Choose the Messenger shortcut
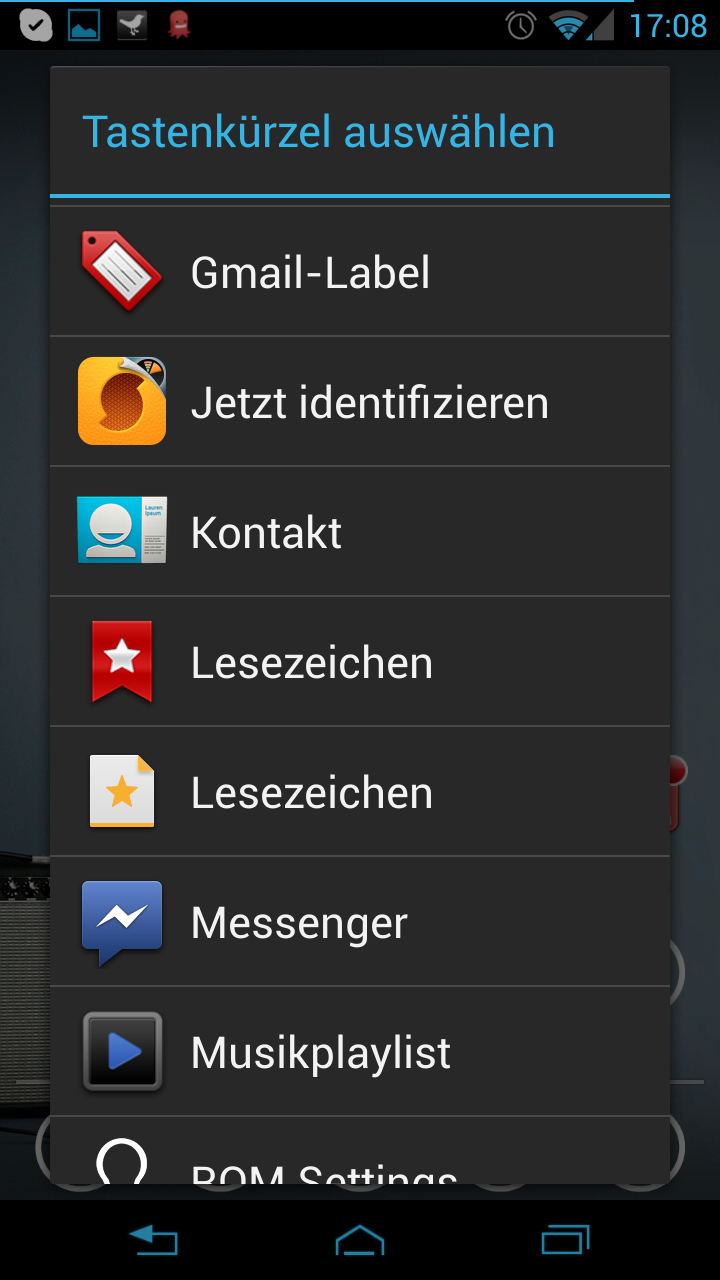This screenshot has width=720, height=1280. point(360,921)
